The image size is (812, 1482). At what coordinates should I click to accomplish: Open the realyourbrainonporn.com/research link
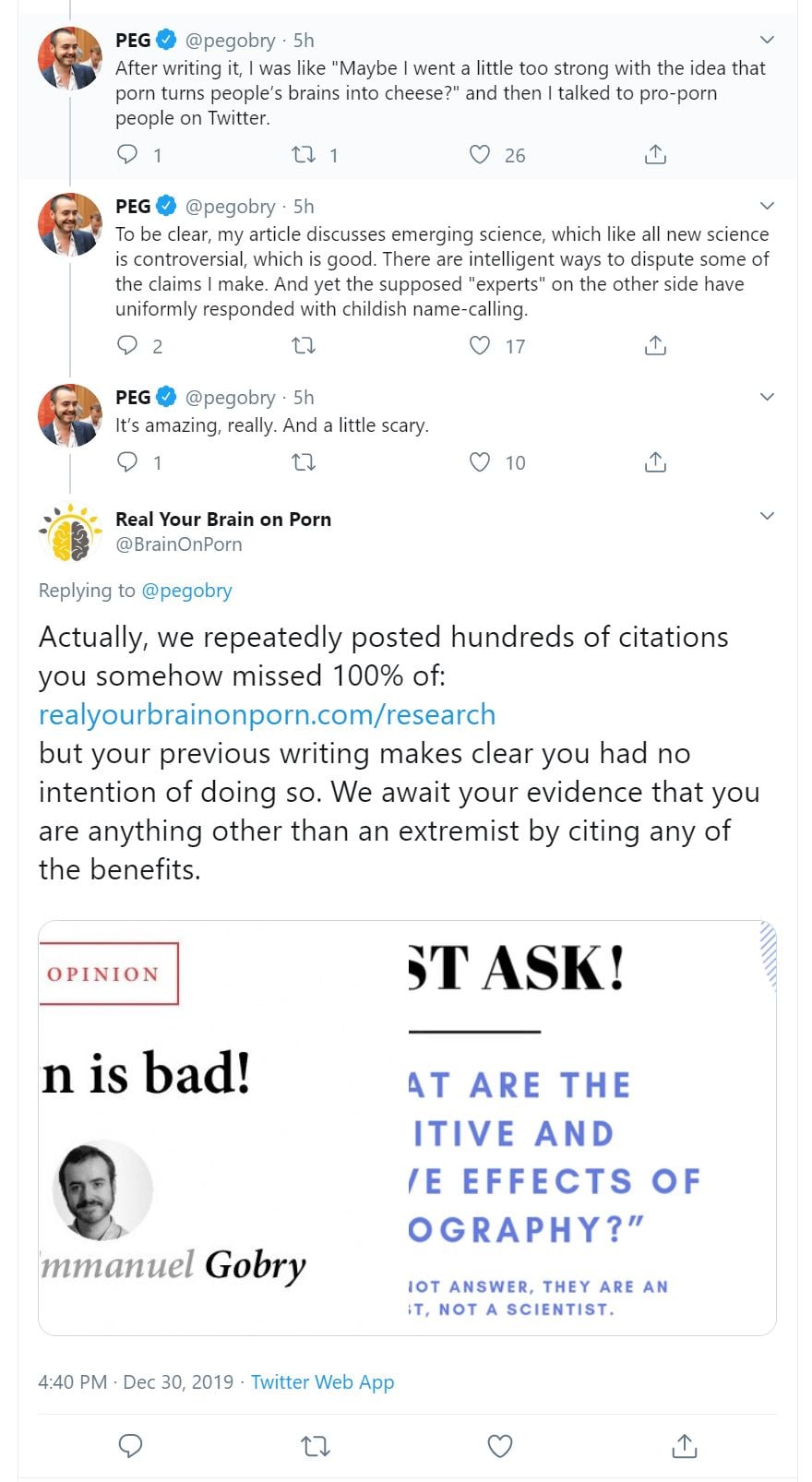pos(267,714)
